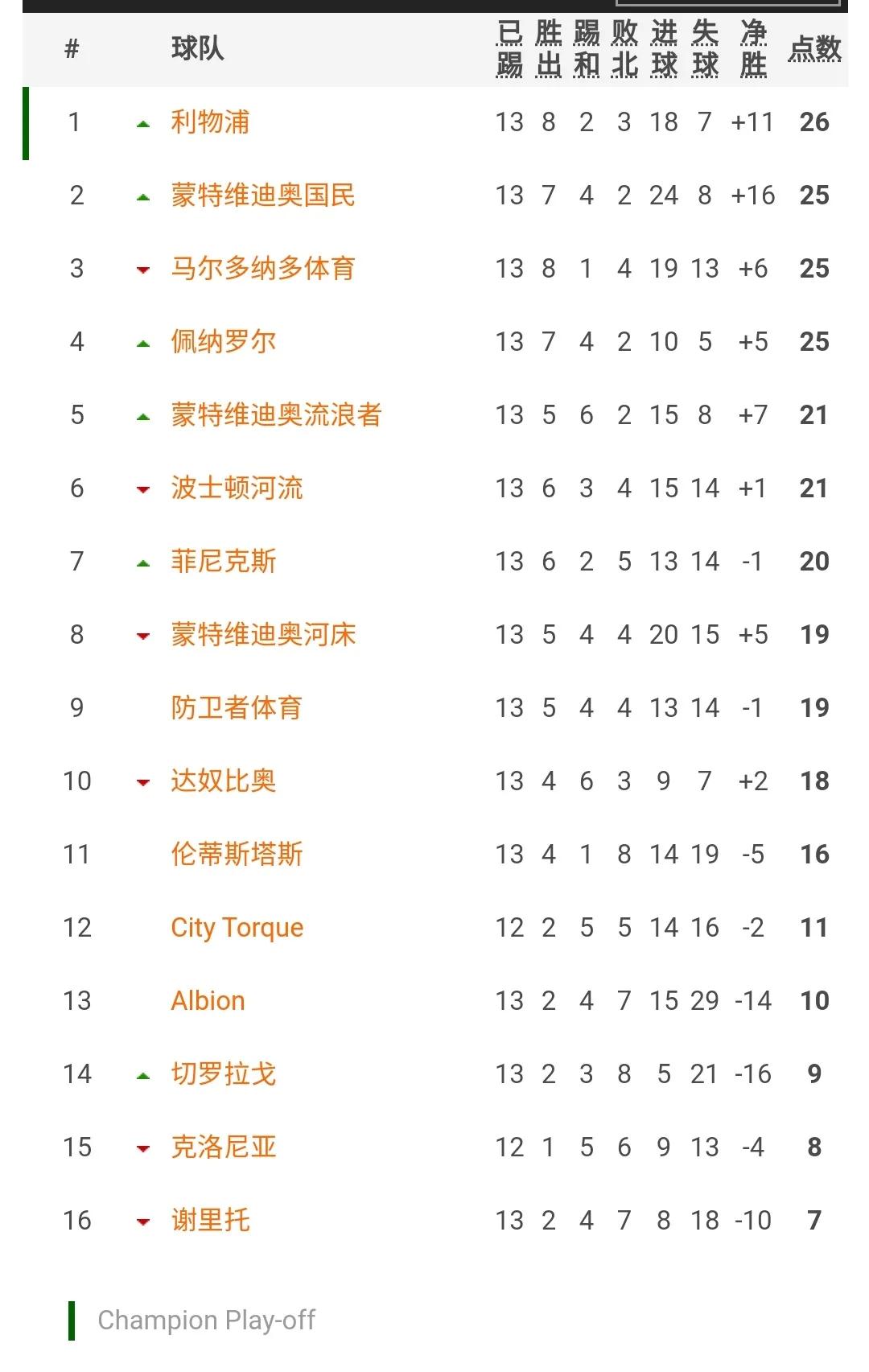Image resolution: width=869 pixels, height=1372 pixels.
Task: View the 马尔多纳多体育 team details
Action: pos(262,269)
